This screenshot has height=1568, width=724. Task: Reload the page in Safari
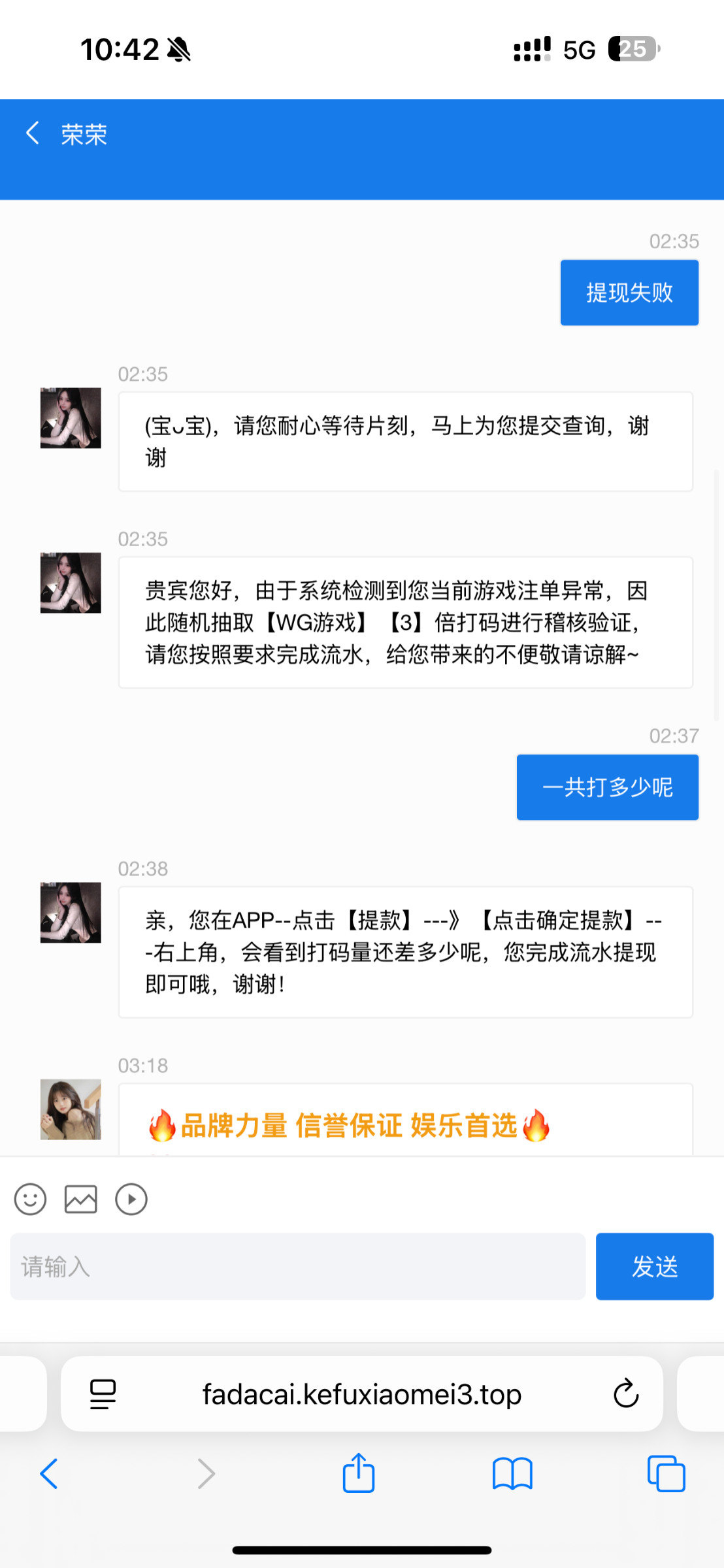pos(625,1394)
